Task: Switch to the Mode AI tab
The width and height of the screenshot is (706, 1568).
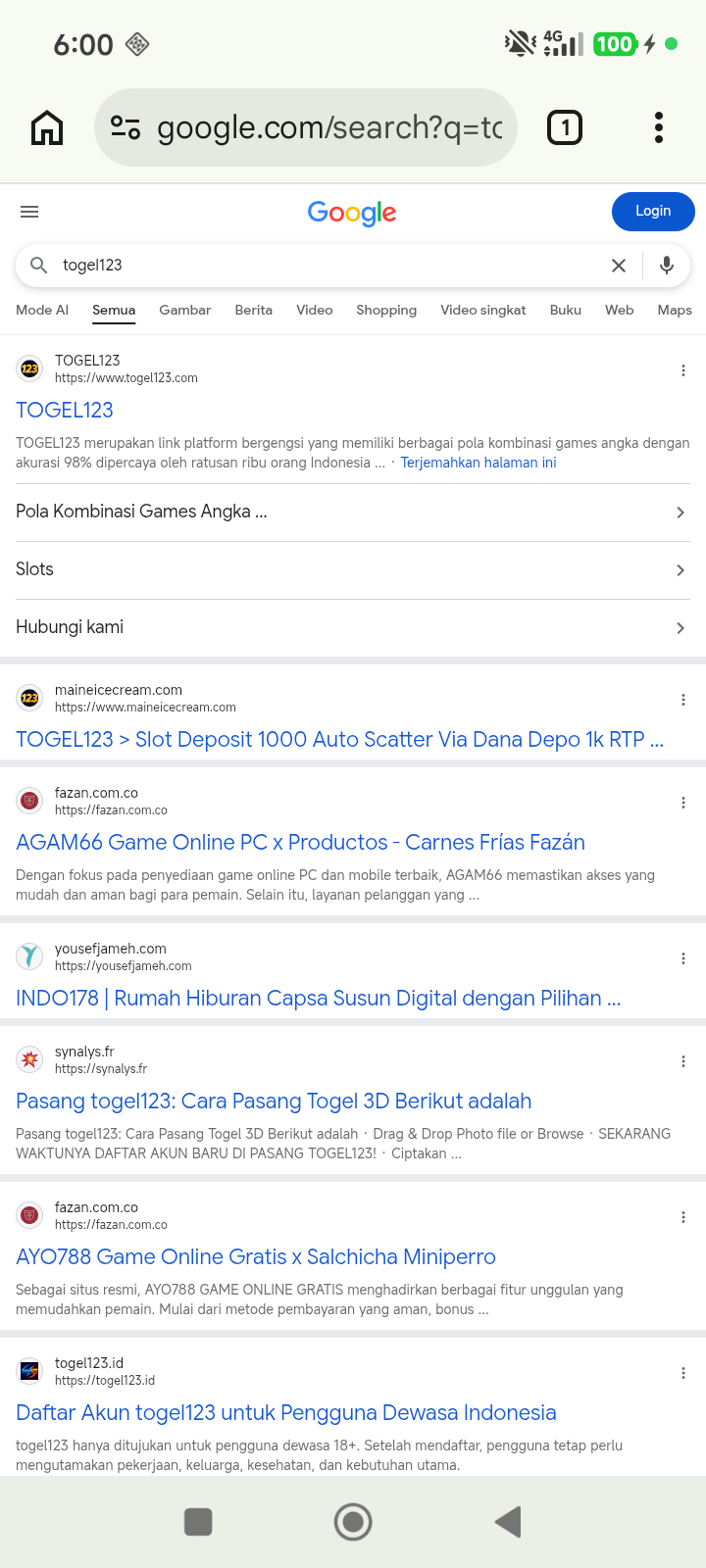Action: tap(42, 310)
